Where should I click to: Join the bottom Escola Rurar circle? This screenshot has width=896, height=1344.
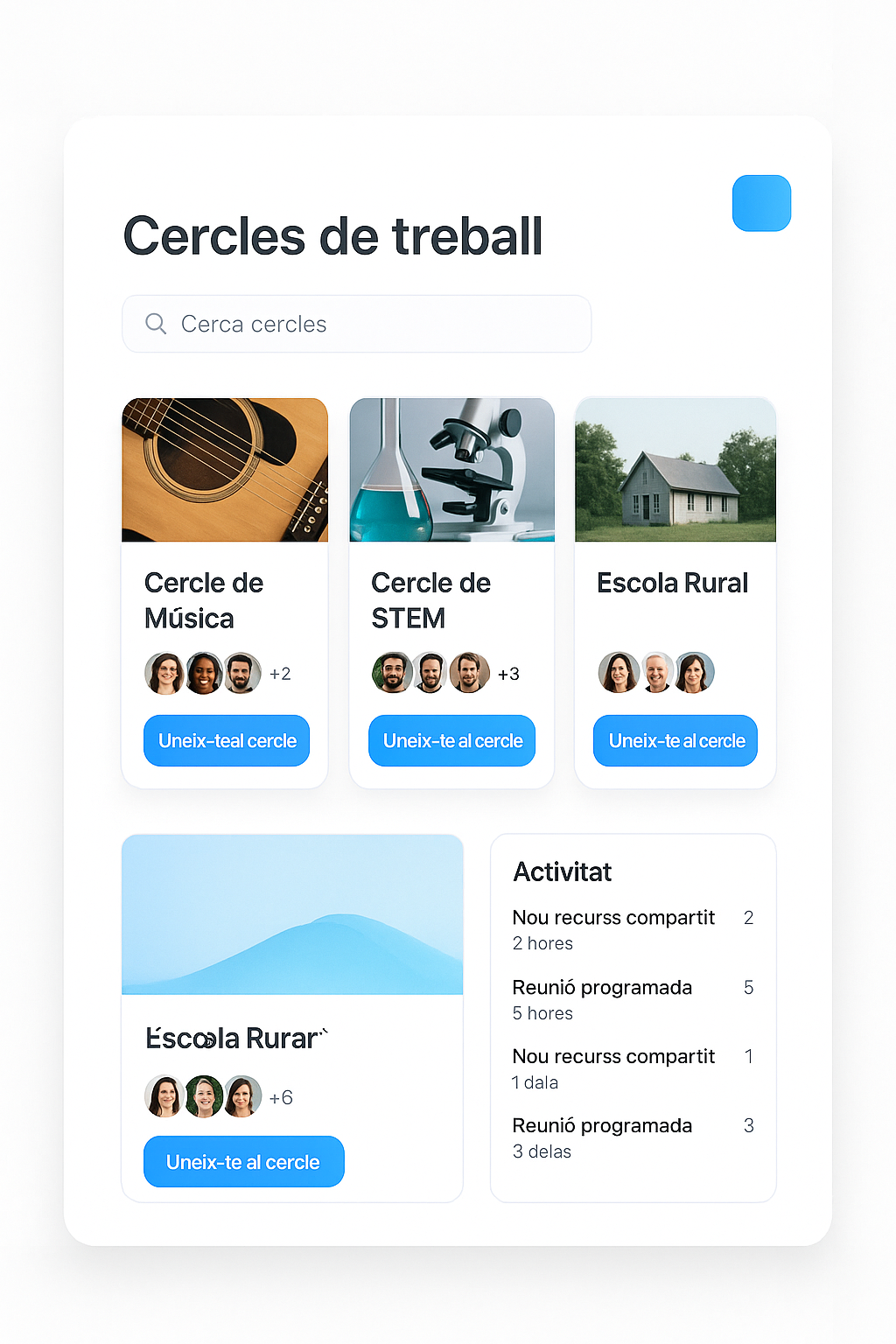(x=243, y=1161)
